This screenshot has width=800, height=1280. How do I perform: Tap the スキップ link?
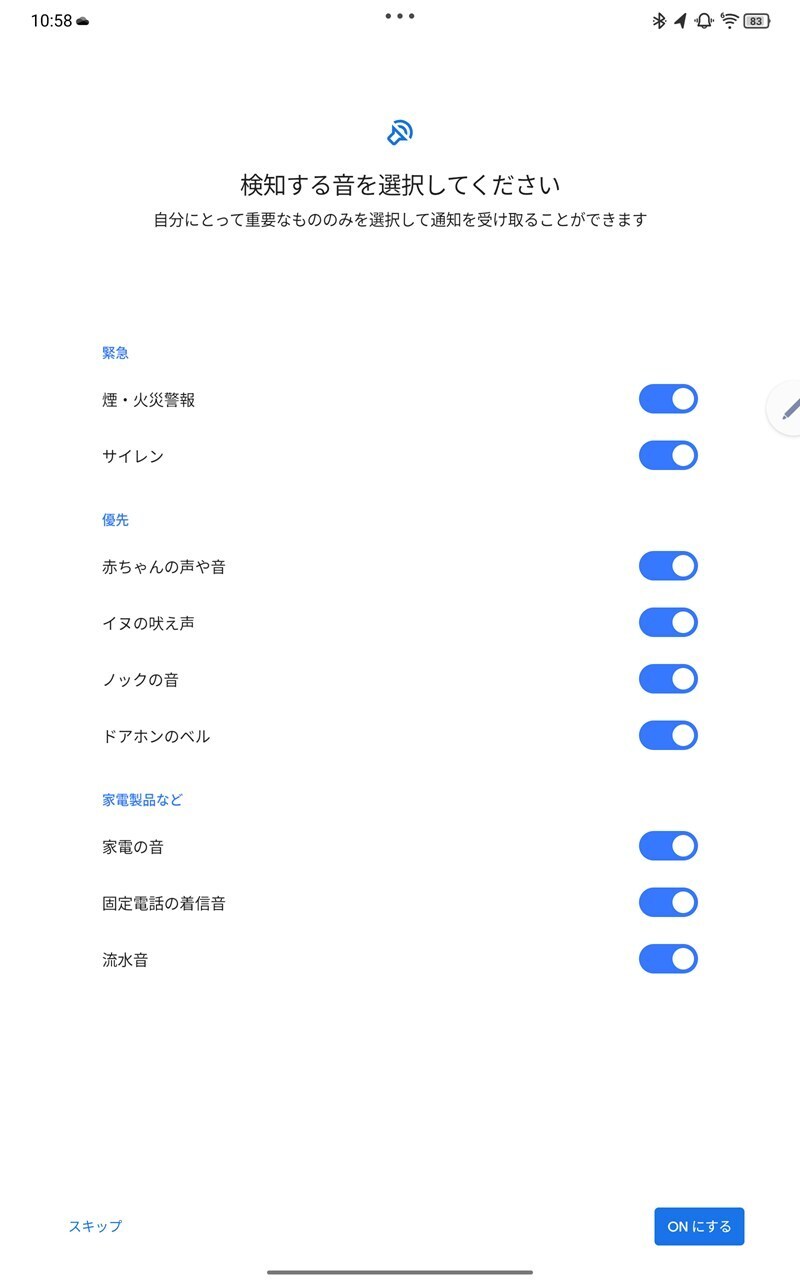coord(95,1226)
